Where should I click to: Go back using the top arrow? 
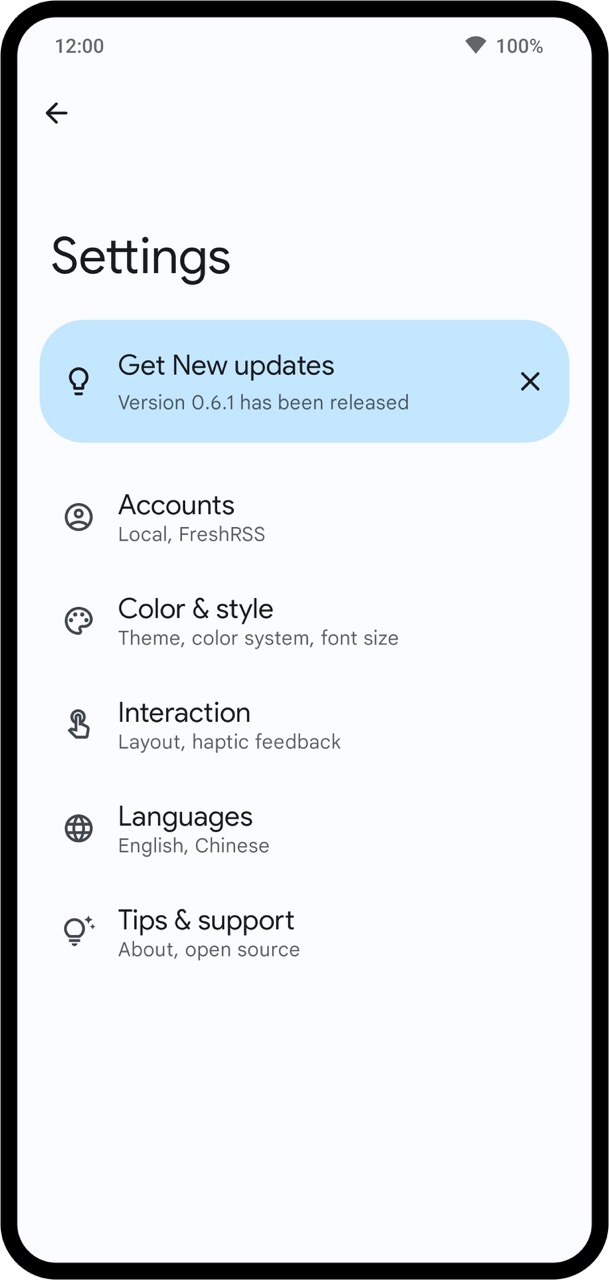pyautogui.click(x=57, y=113)
